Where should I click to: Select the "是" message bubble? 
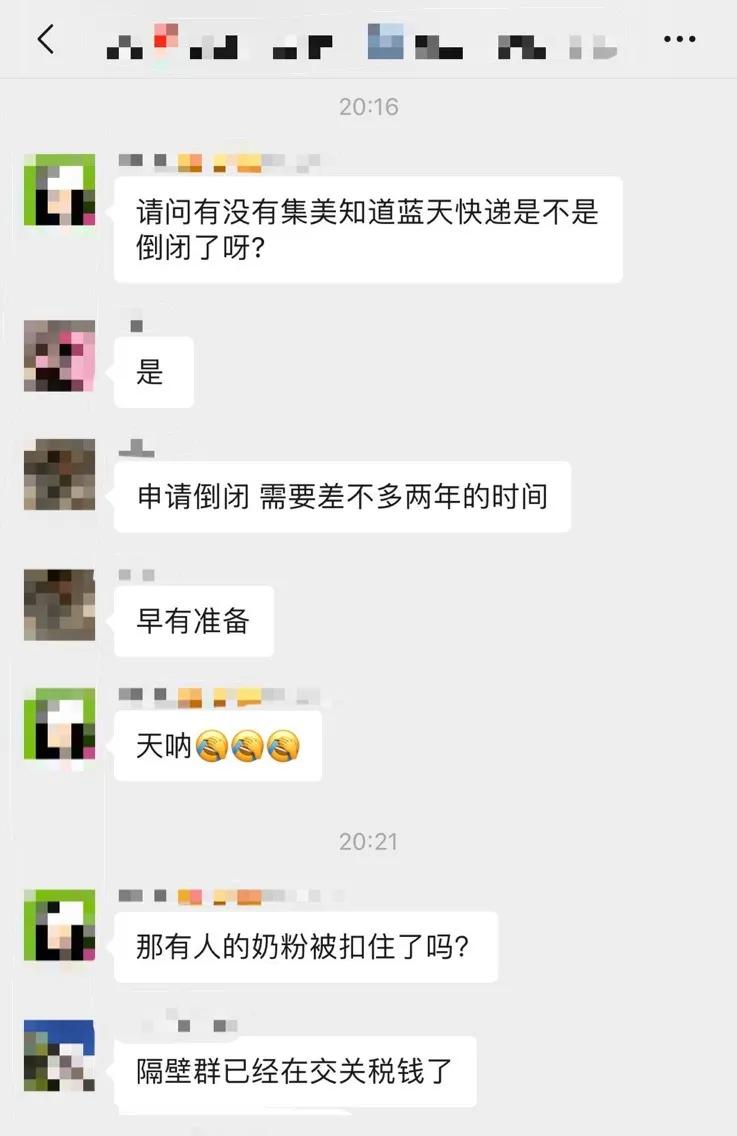153,373
